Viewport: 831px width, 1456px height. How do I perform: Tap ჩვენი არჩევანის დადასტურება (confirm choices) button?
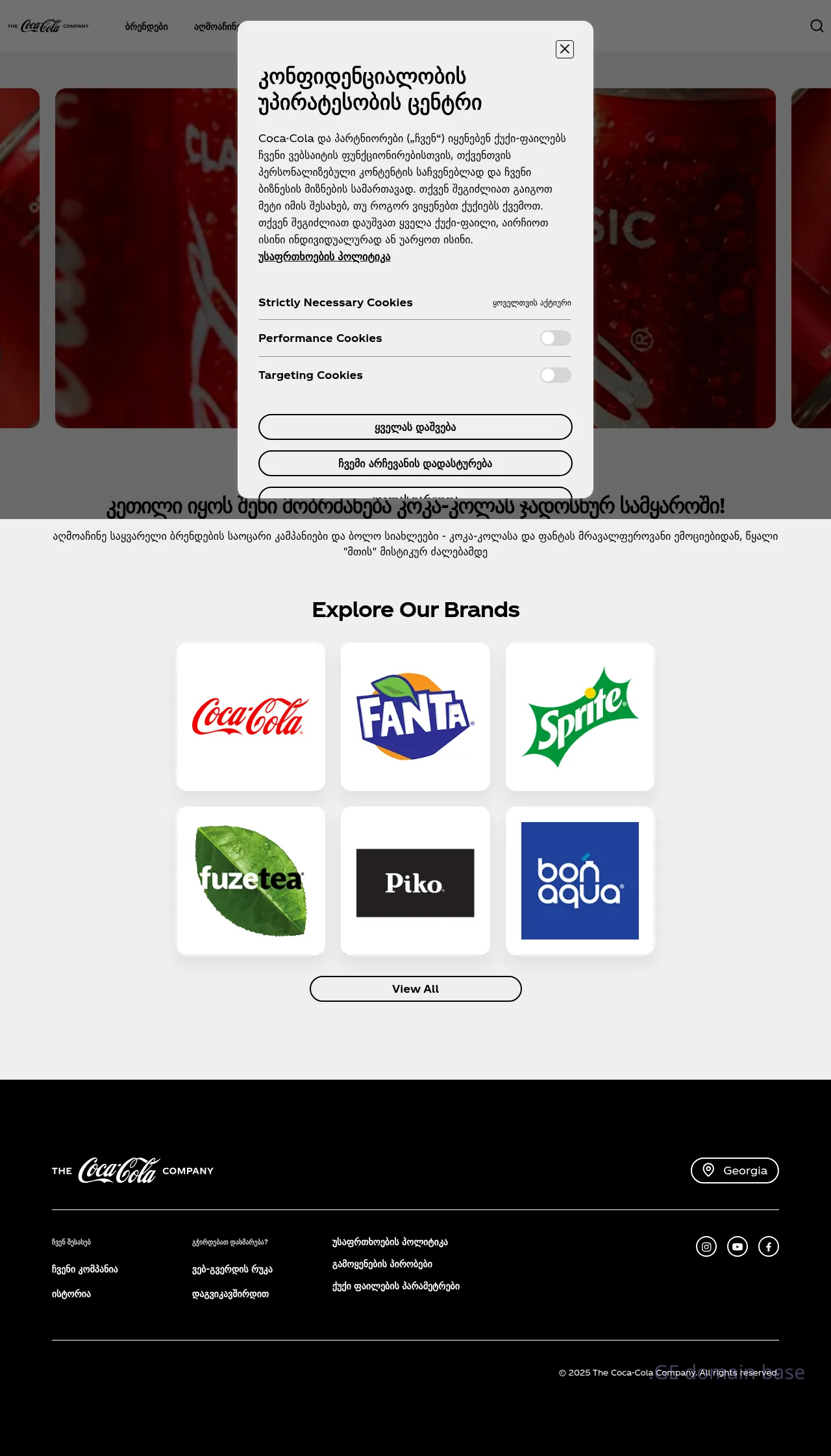[415, 463]
